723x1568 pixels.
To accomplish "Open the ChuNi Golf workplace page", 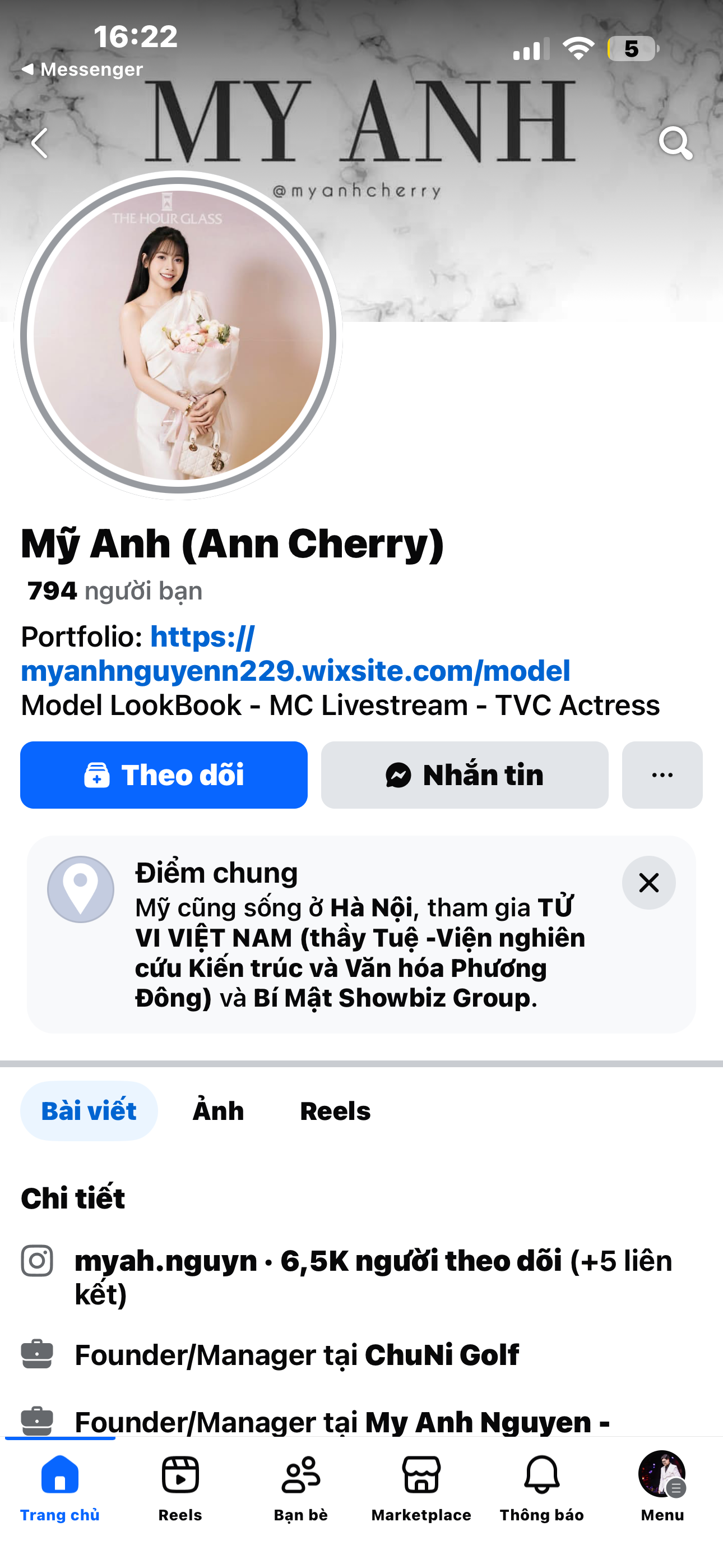I will tap(441, 1355).
